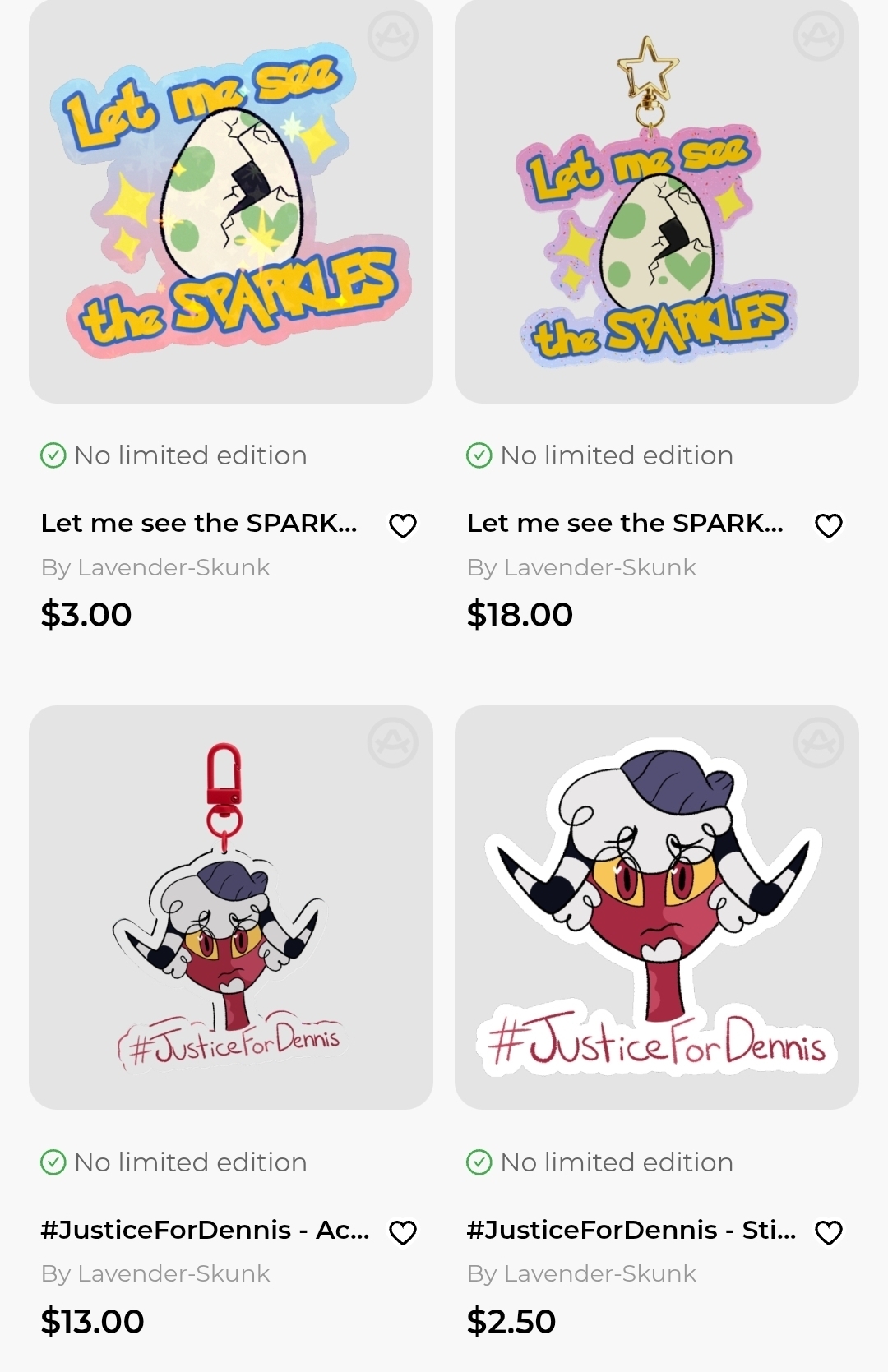The image size is (888, 1372).
Task: Favorite the $3.00 Let me see the SPARKLES item
Action: click(403, 525)
